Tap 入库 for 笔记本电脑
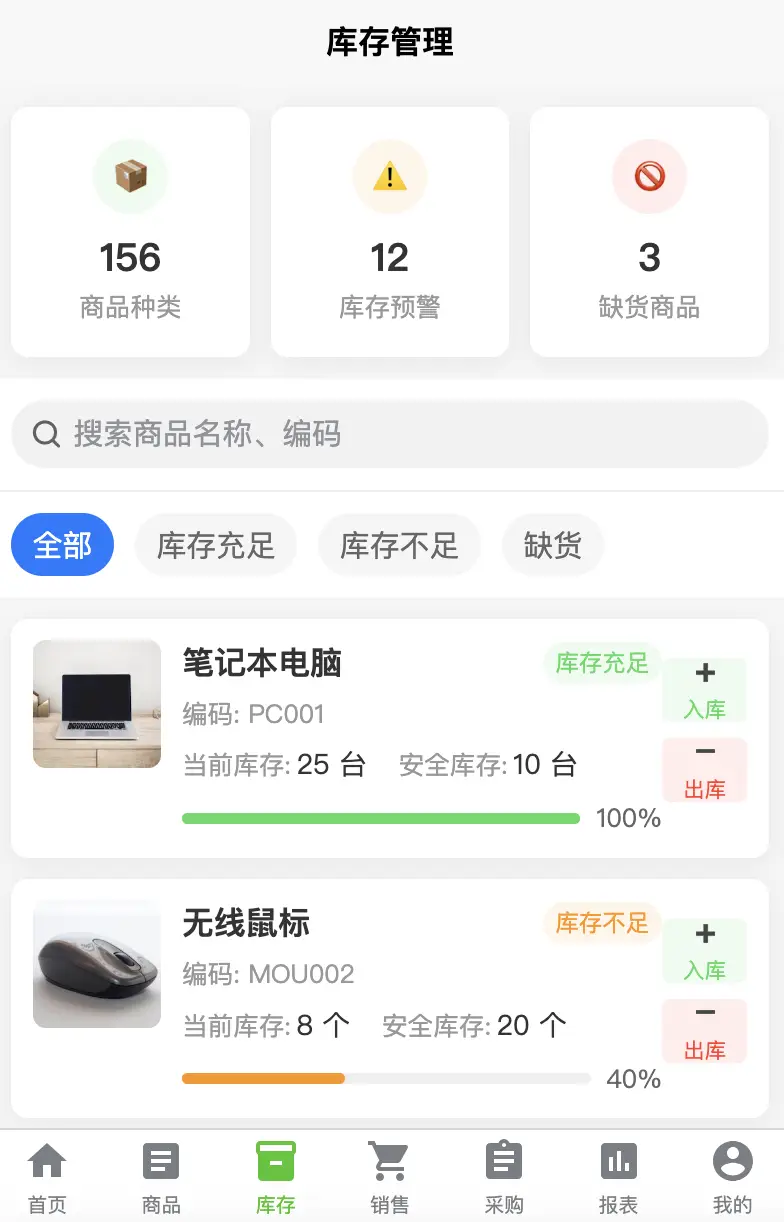 [x=705, y=690]
